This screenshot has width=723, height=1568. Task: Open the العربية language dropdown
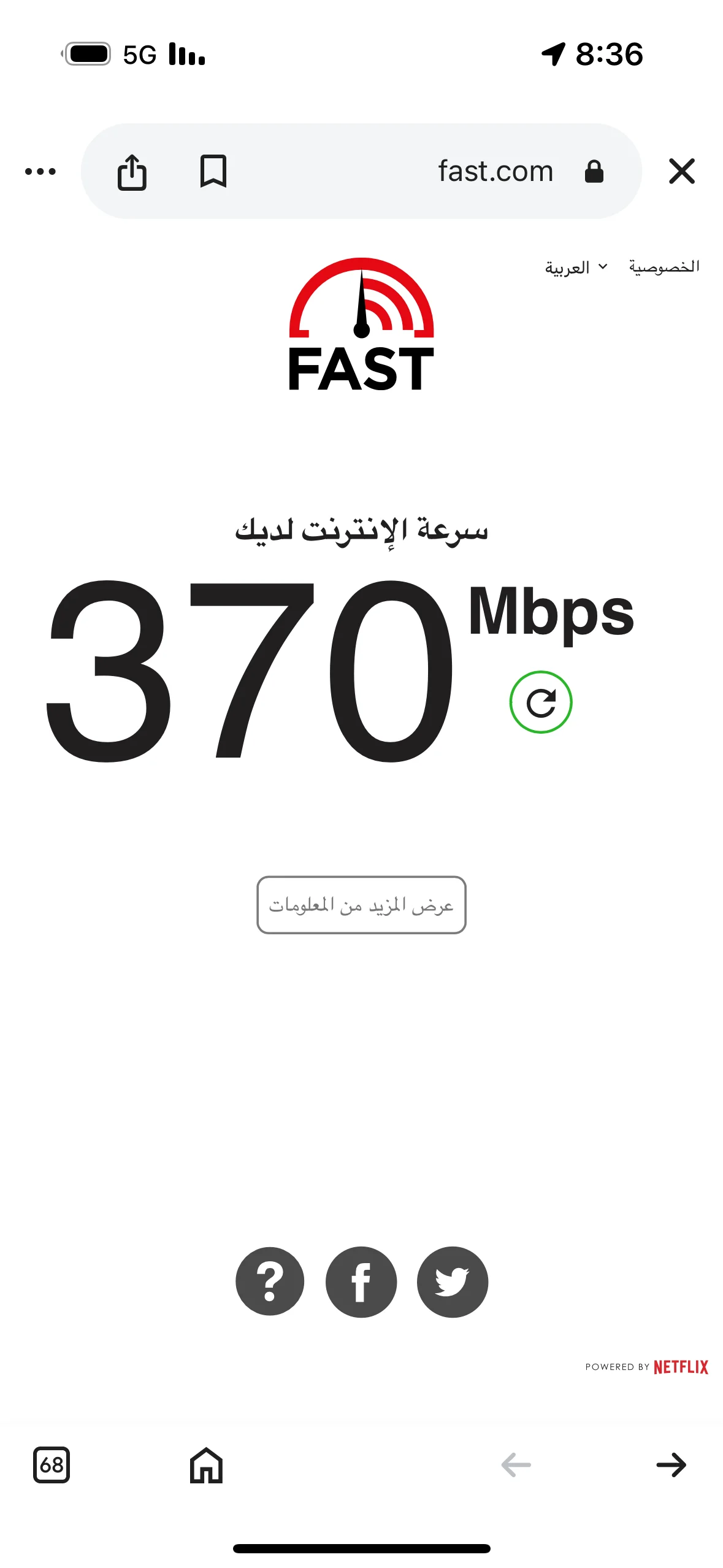click(x=576, y=267)
